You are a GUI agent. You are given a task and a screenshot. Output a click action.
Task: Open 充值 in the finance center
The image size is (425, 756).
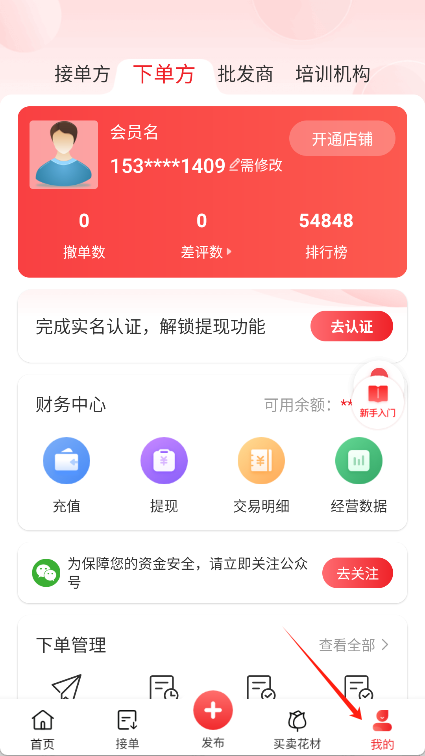[x=67, y=475]
